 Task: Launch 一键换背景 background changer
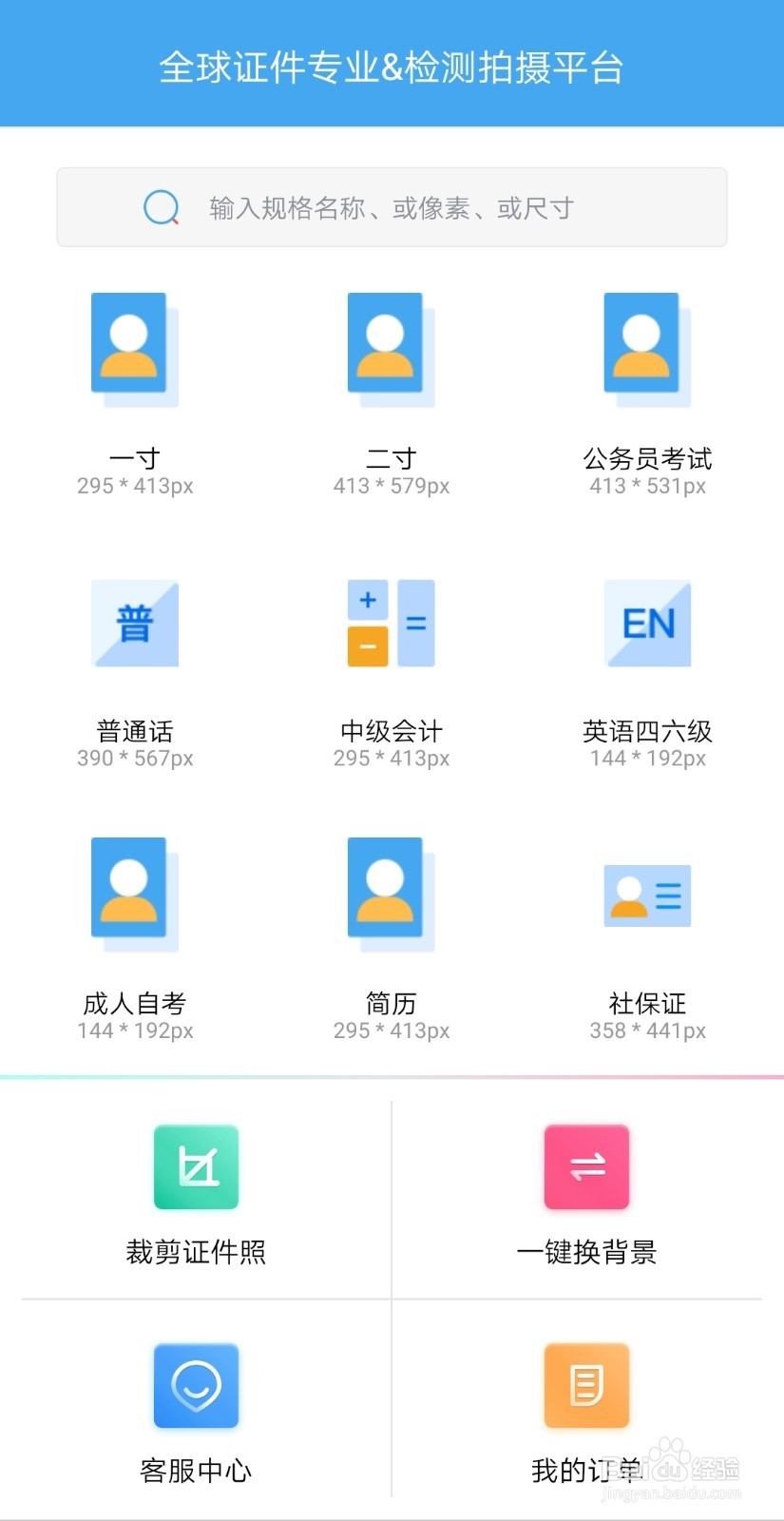pyautogui.click(x=586, y=1195)
